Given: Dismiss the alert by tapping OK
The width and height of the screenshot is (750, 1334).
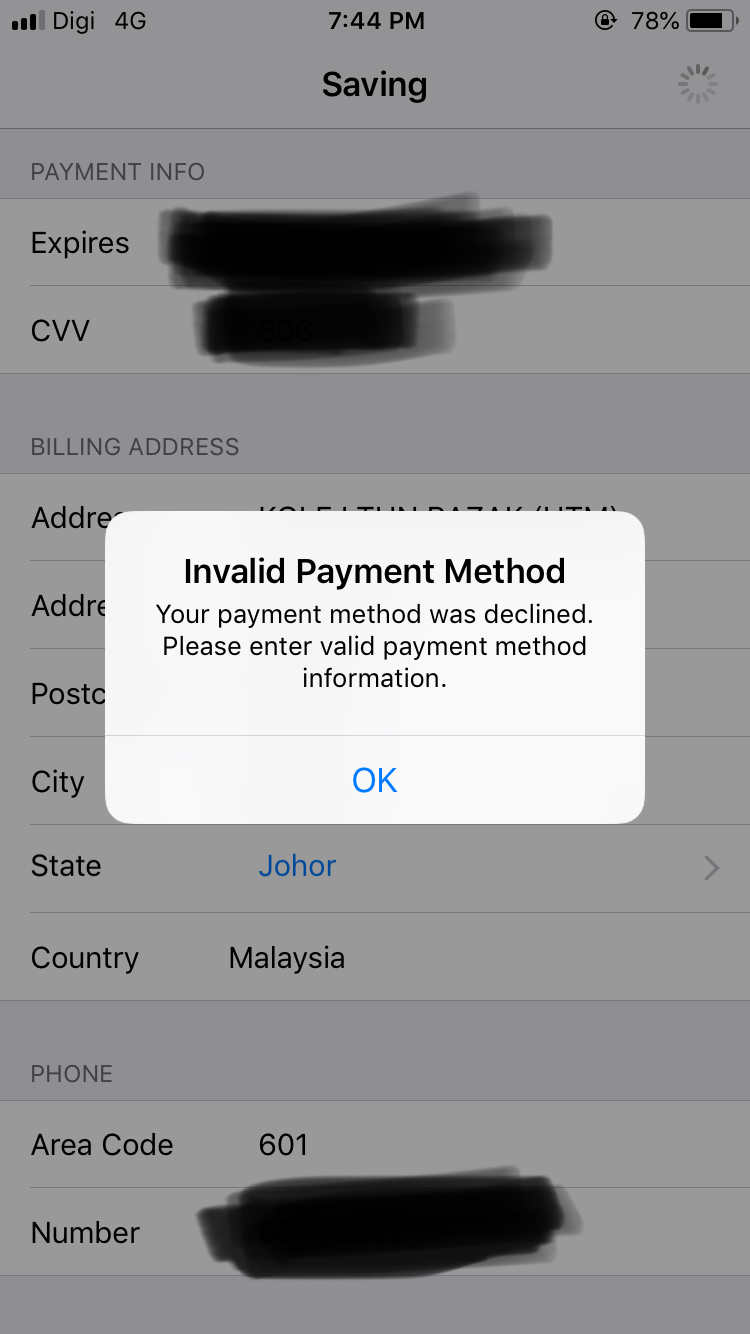Looking at the screenshot, I should (374, 781).
